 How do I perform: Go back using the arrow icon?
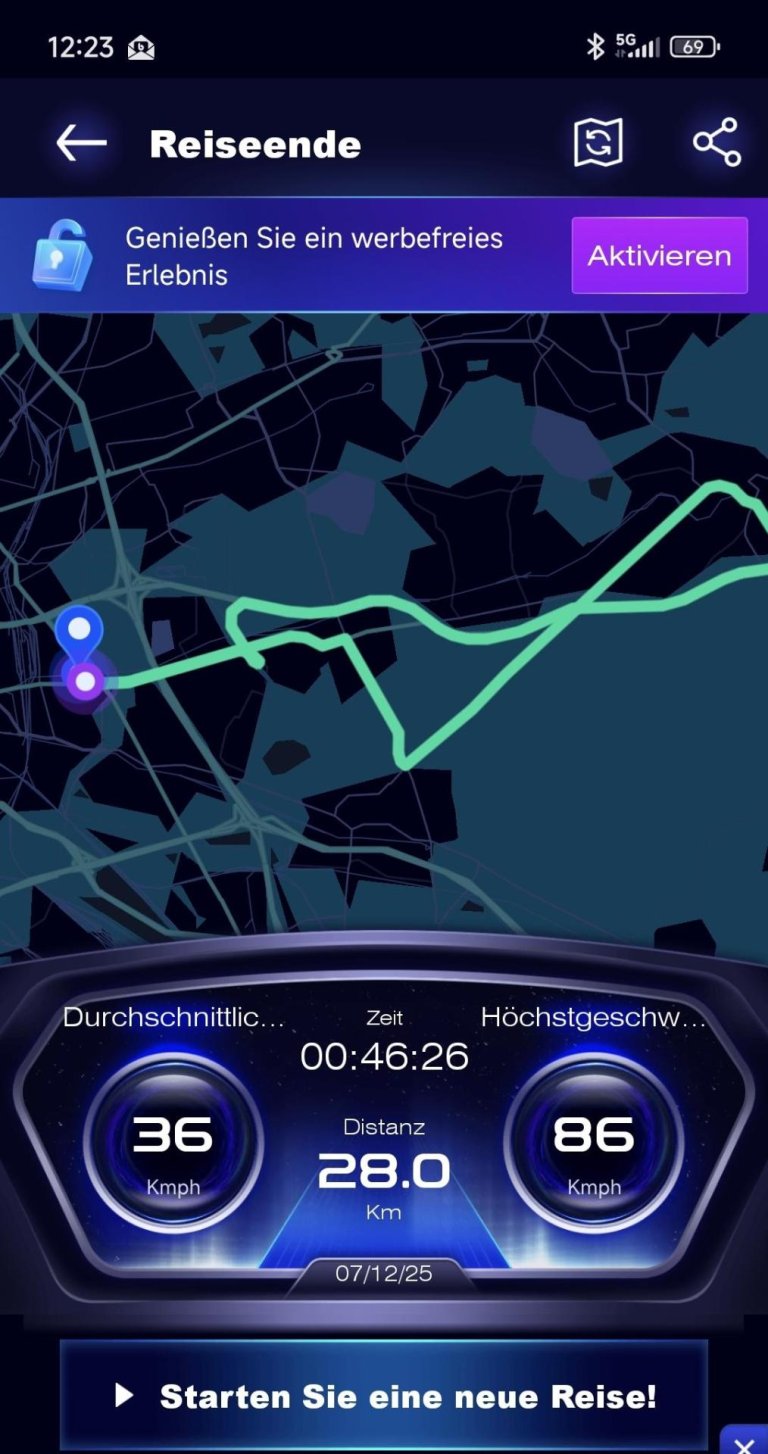point(81,143)
